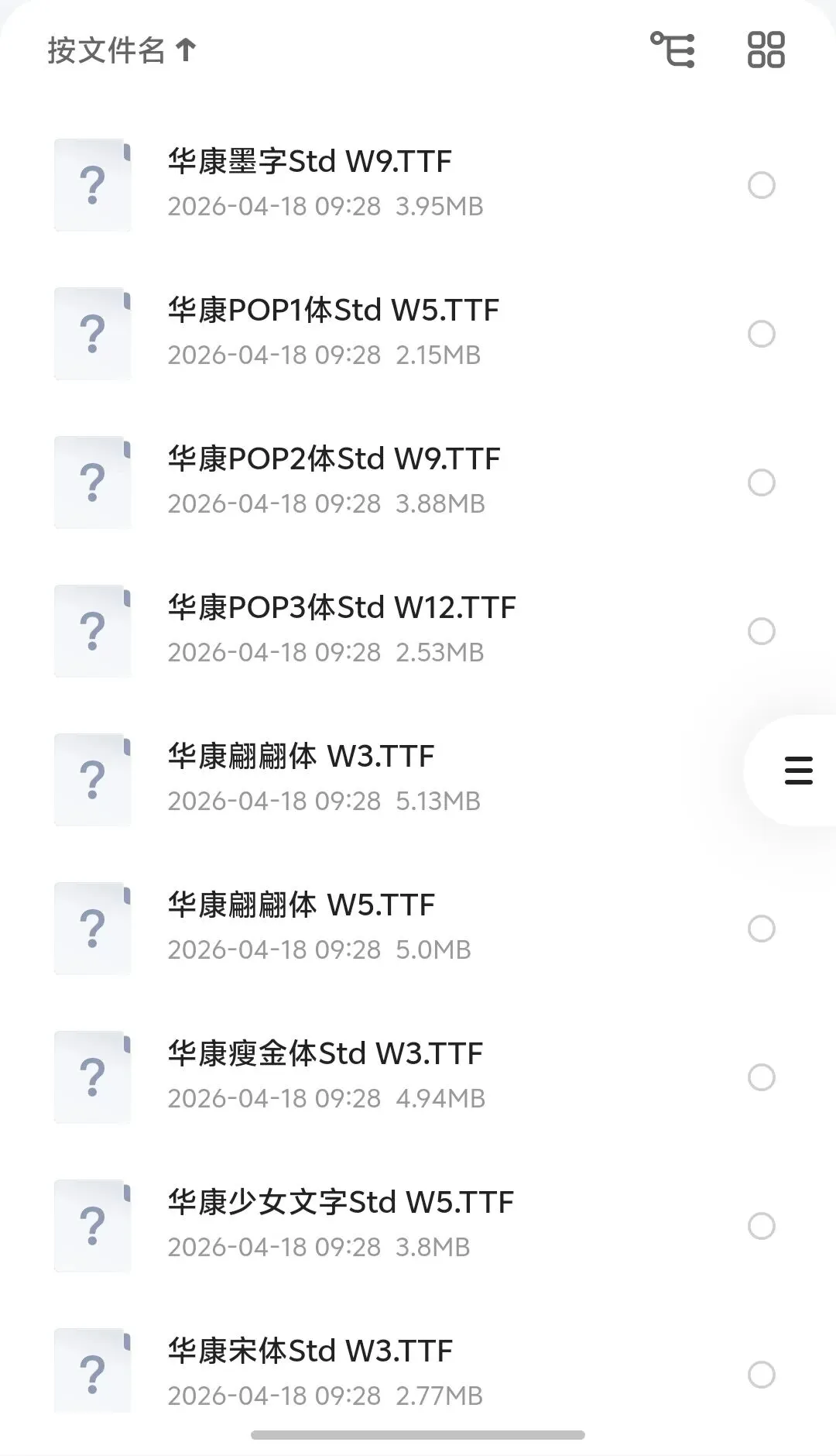836x1456 pixels.
Task: Open the file 华康POP3体Std W12.TTF
Action: point(341,608)
